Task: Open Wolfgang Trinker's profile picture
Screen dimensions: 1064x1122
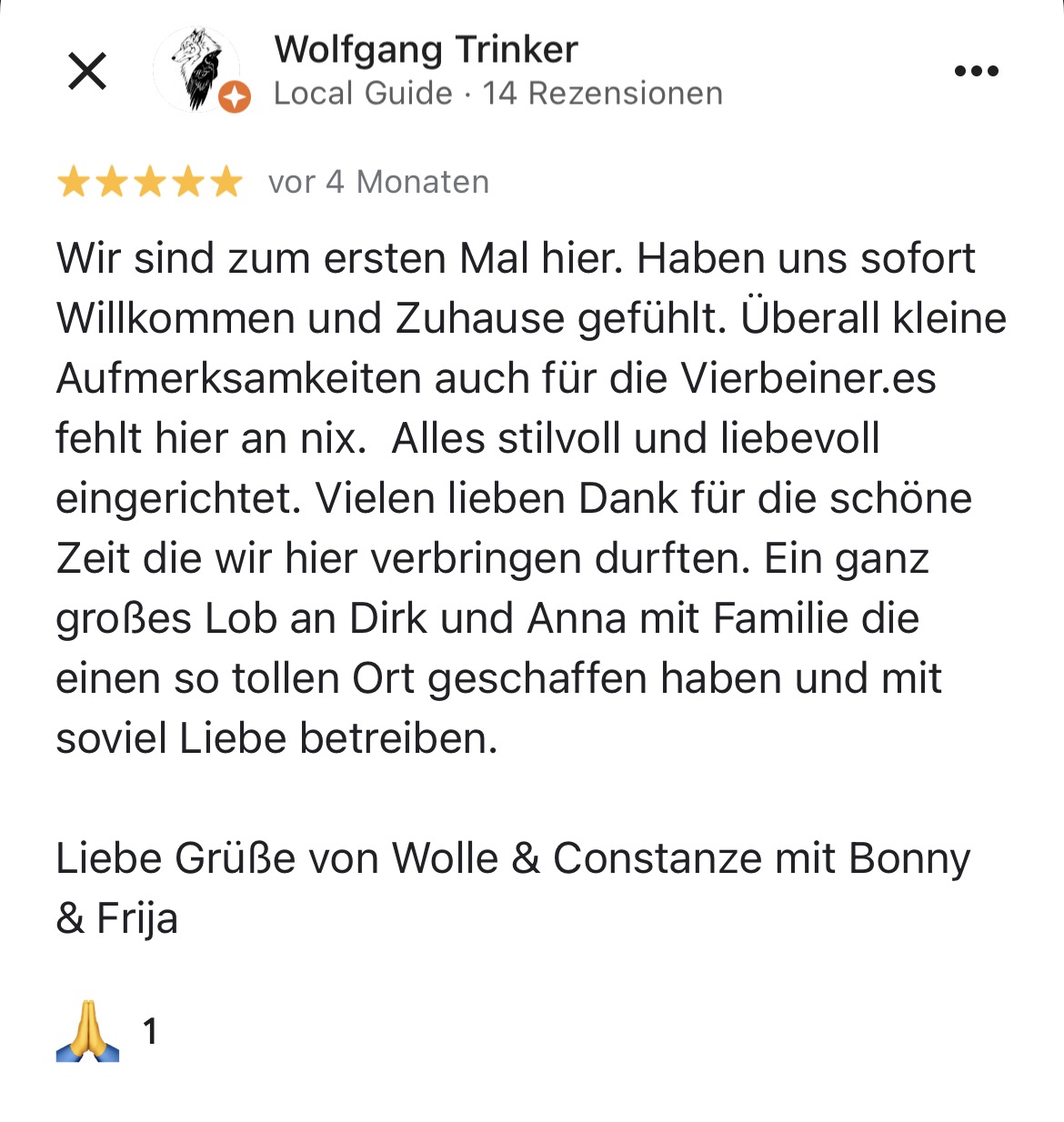Action: click(x=198, y=69)
